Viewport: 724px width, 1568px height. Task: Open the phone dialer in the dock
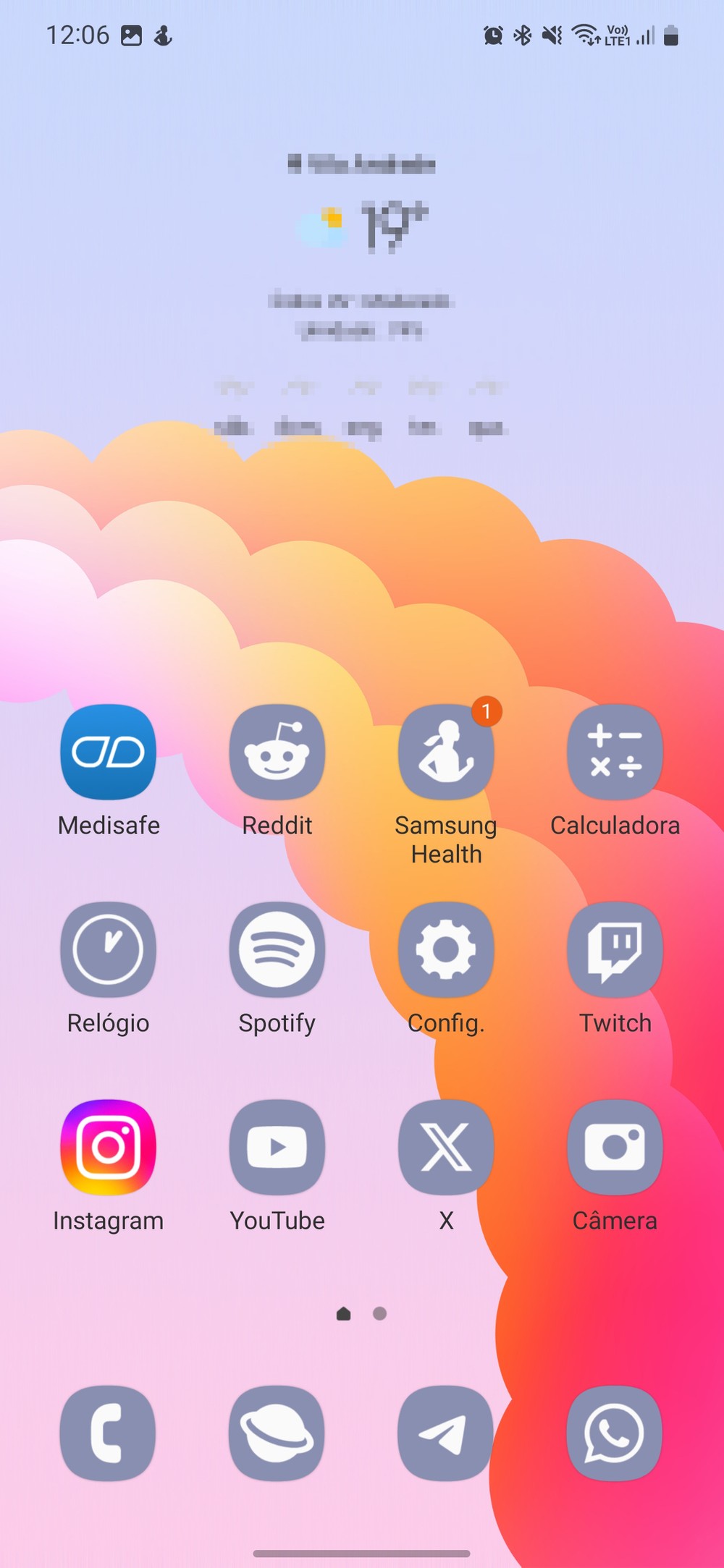[108, 1433]
